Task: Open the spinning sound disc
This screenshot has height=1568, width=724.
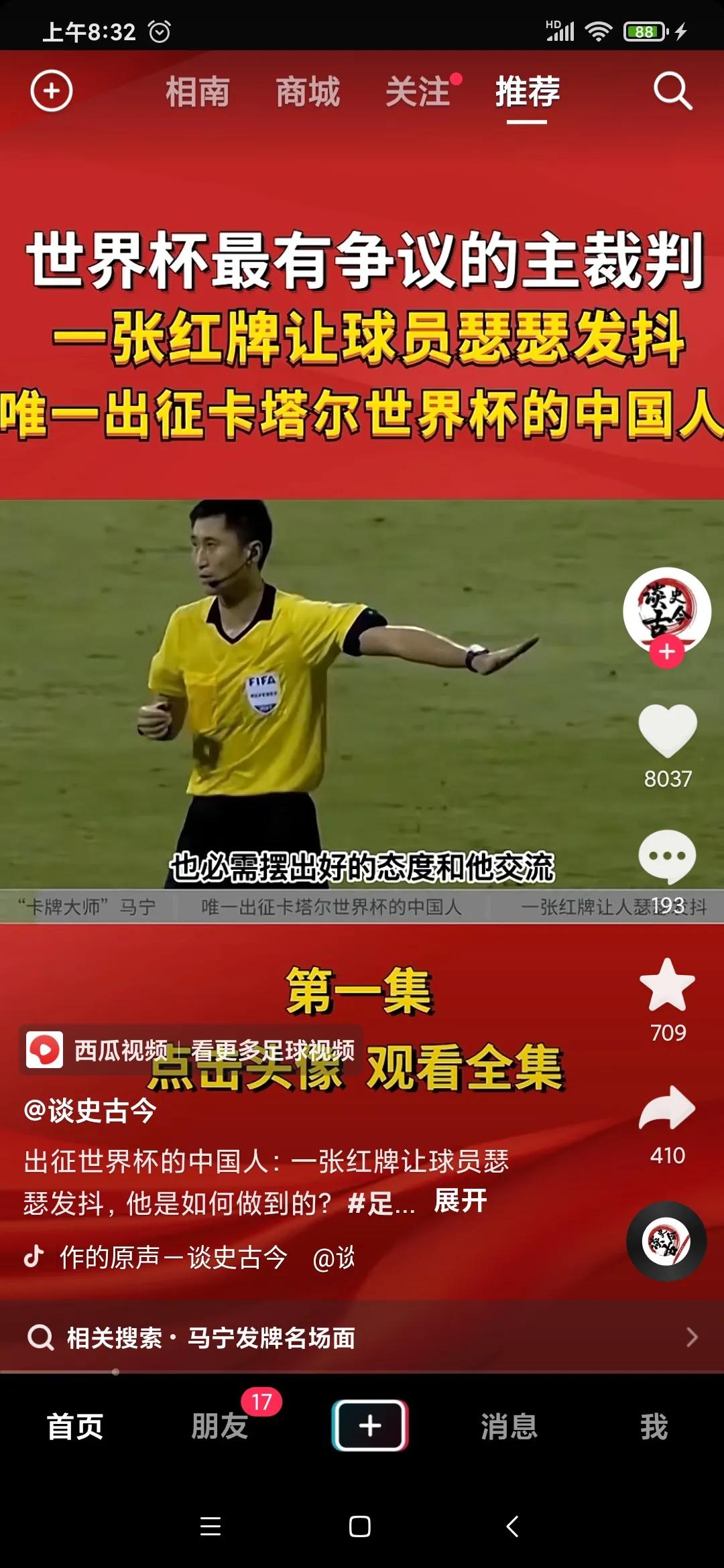Action: pos(666,1241)
